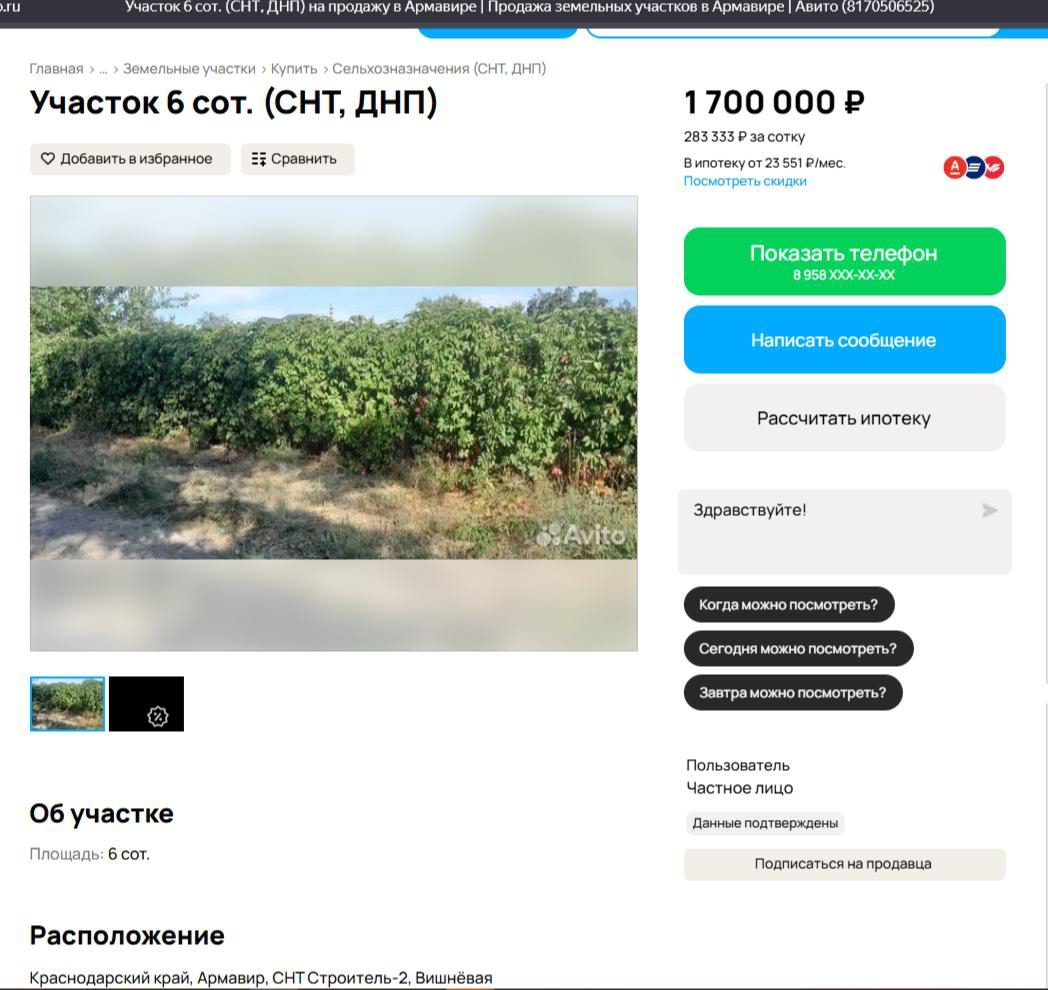This screenshot has width=1048, height=990.
Task: Select the first photo thumbnail
Action: (68, 704)
